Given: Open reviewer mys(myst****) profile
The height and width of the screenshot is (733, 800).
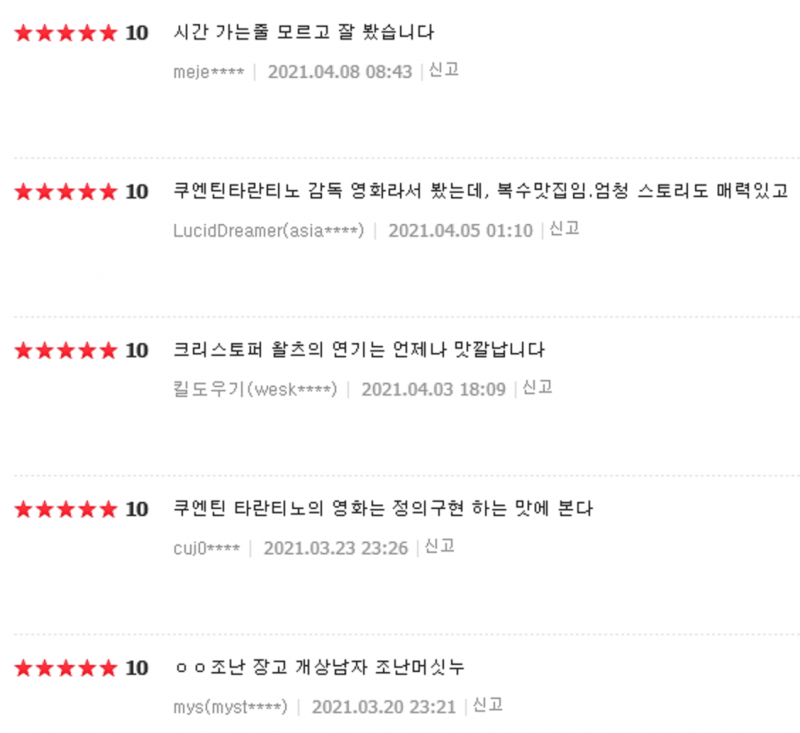Looking at the screenshot, I should (x=230, y=707).
